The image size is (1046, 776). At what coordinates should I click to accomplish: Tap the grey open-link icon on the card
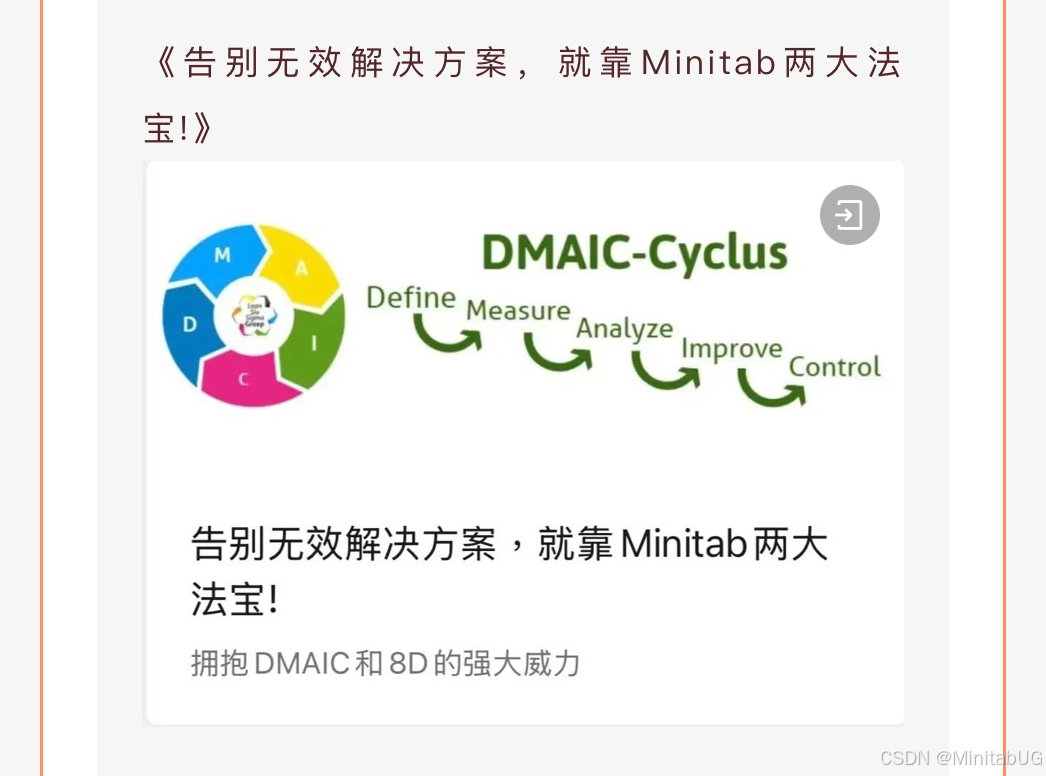tap(849, 215)
